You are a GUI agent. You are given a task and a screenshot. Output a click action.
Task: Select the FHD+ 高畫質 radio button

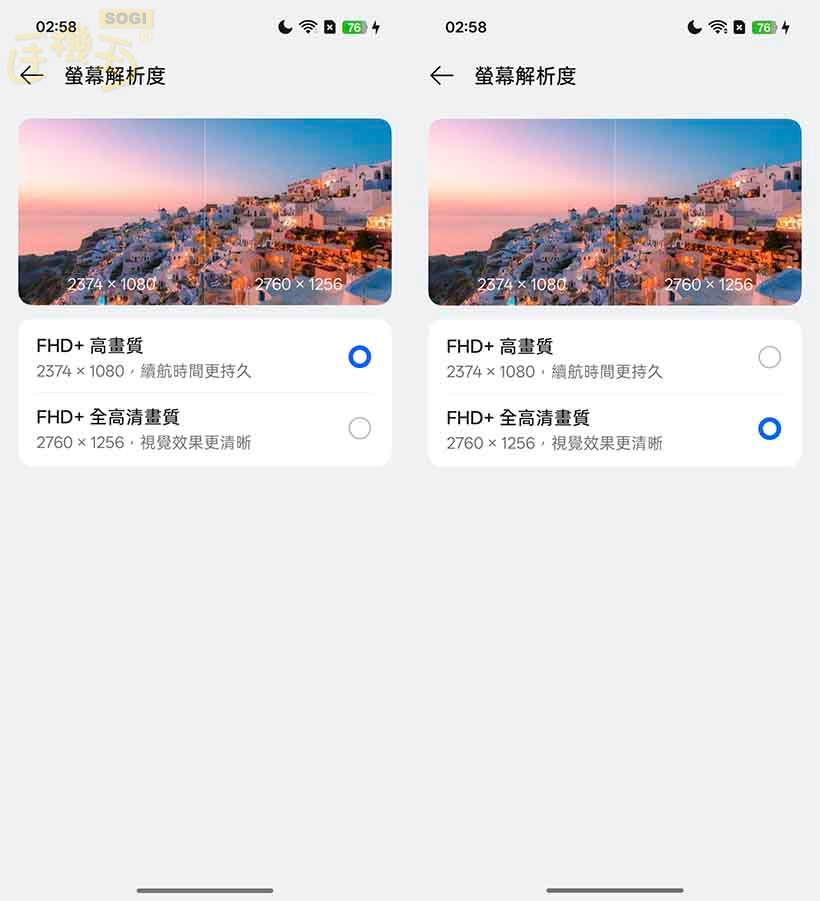click(x=359, y=357)
